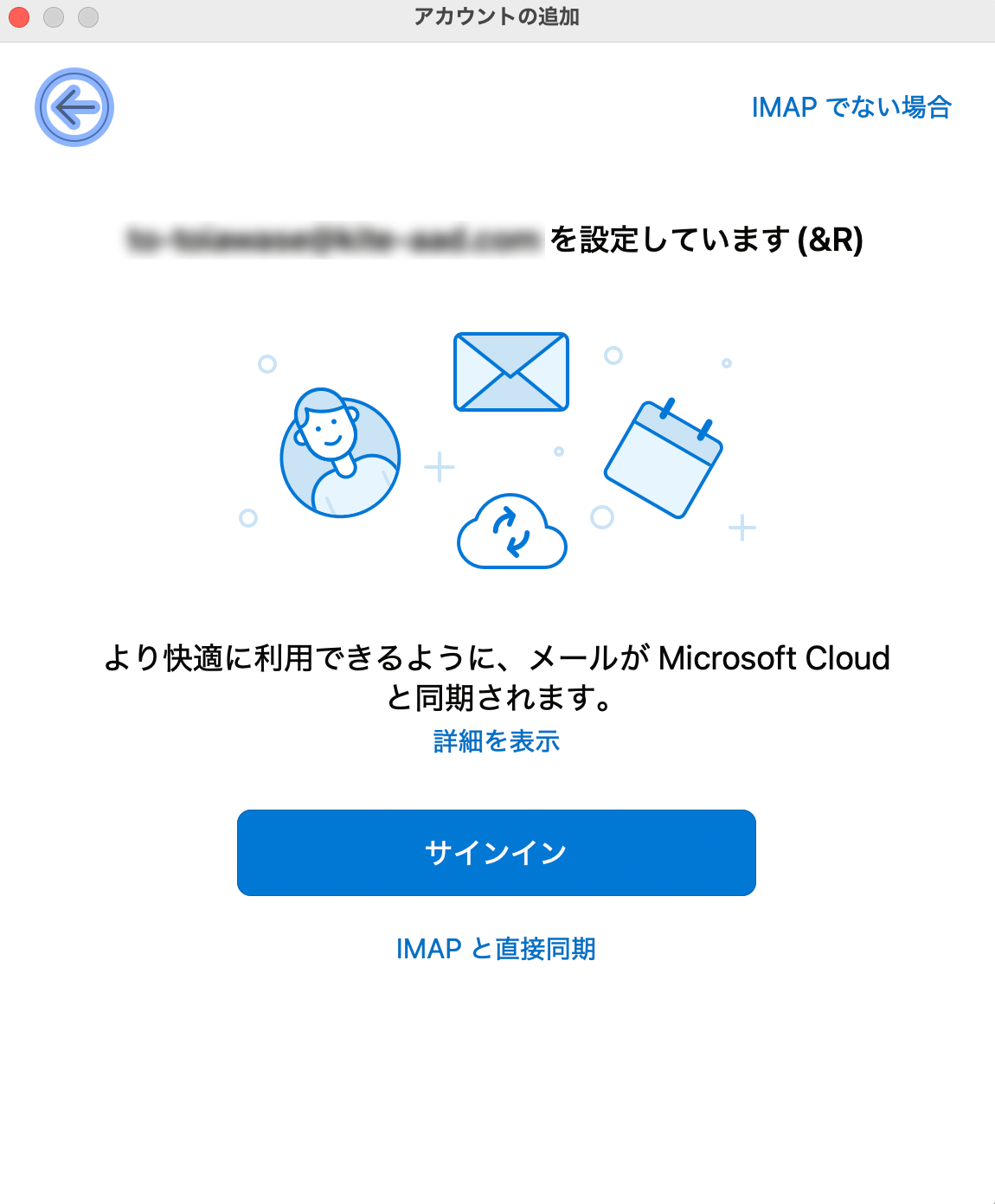Image resolution: width=995 pixels, height=1204 pixels.
Task: Choose "IMAP と直接同期" option
Action: pos(496,949)
